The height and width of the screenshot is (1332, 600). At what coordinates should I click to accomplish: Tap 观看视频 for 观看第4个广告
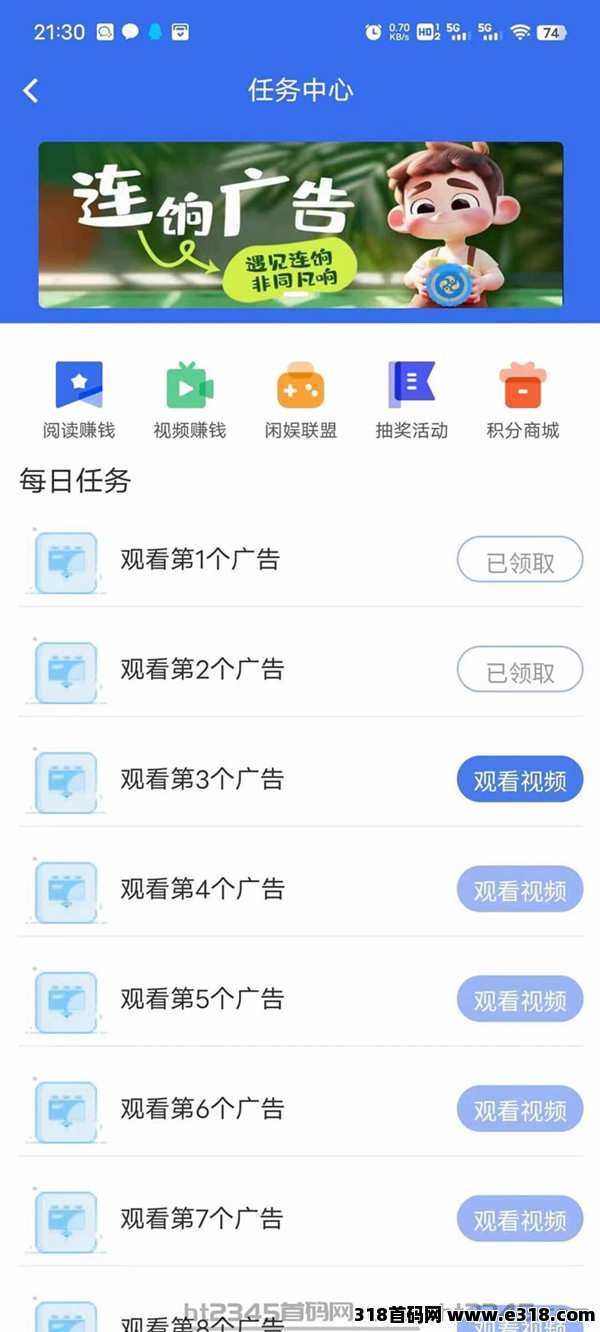click(520, 890)
